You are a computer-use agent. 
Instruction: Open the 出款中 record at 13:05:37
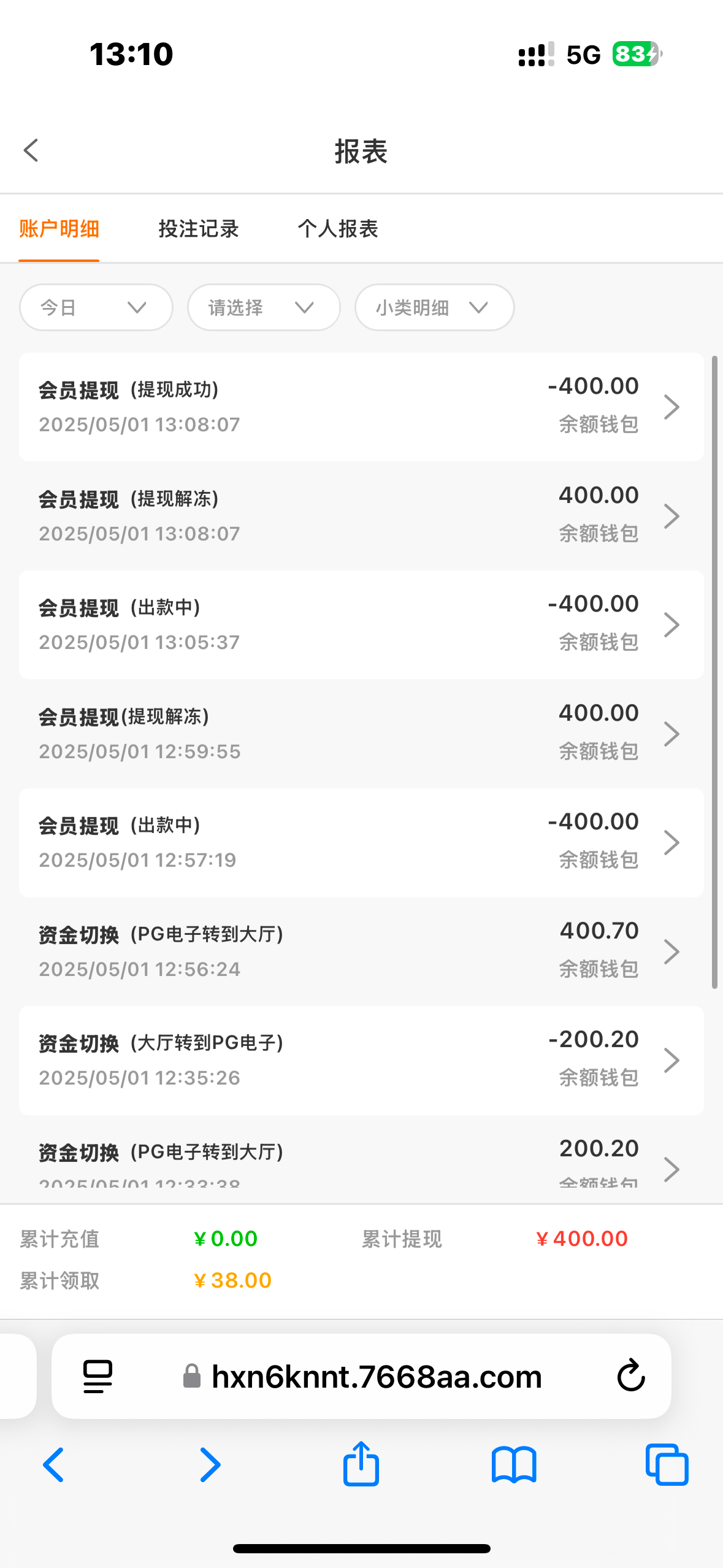coord(361,625)
